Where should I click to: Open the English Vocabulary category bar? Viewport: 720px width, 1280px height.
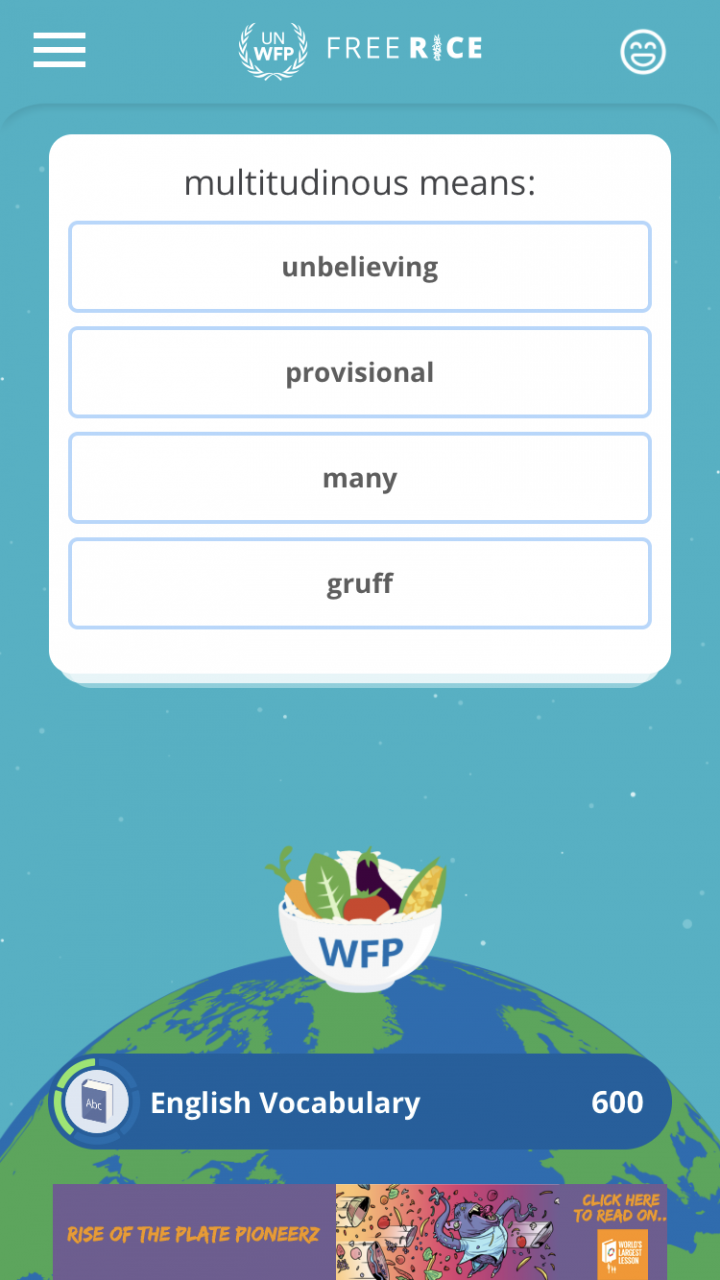360,1103
